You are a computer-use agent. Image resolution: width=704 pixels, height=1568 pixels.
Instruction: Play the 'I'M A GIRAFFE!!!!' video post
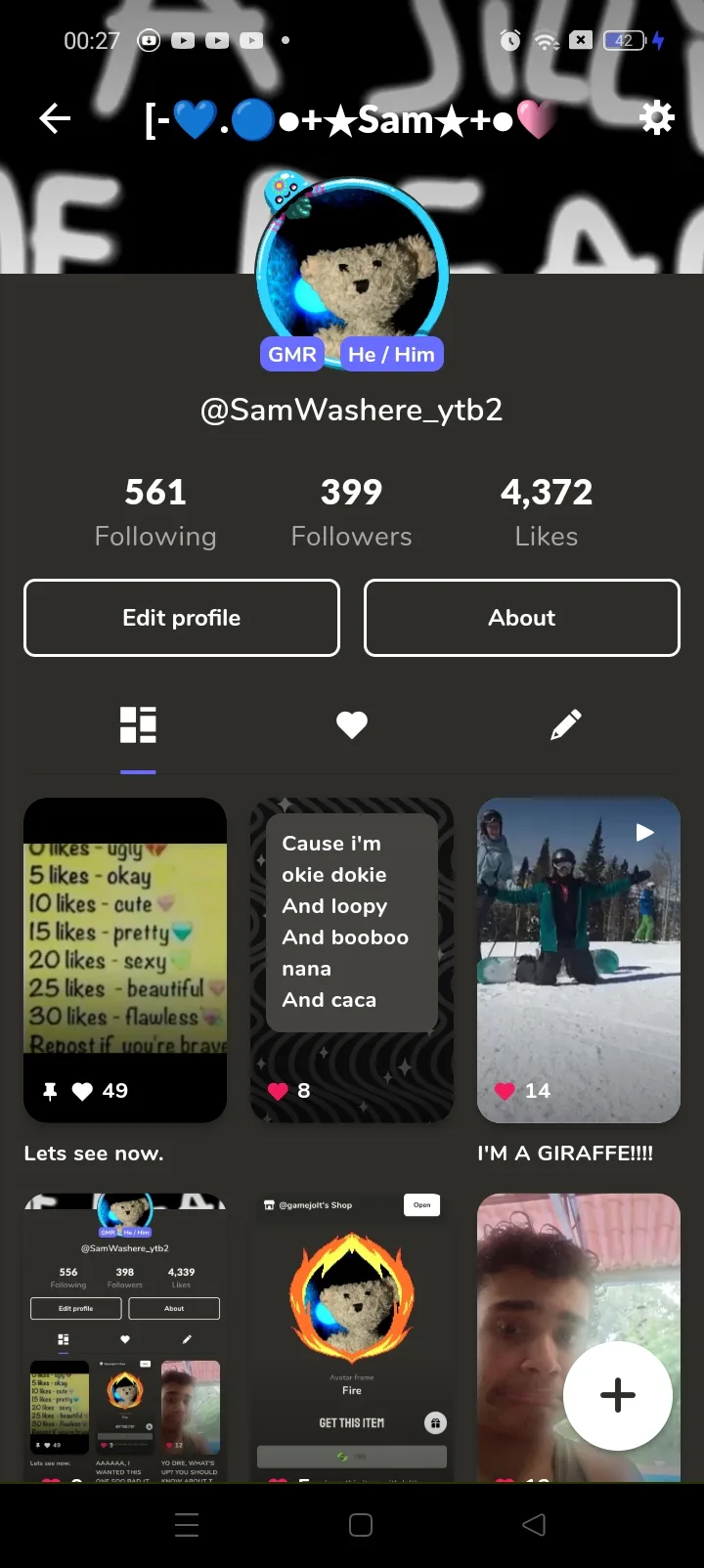pos(579,960)
